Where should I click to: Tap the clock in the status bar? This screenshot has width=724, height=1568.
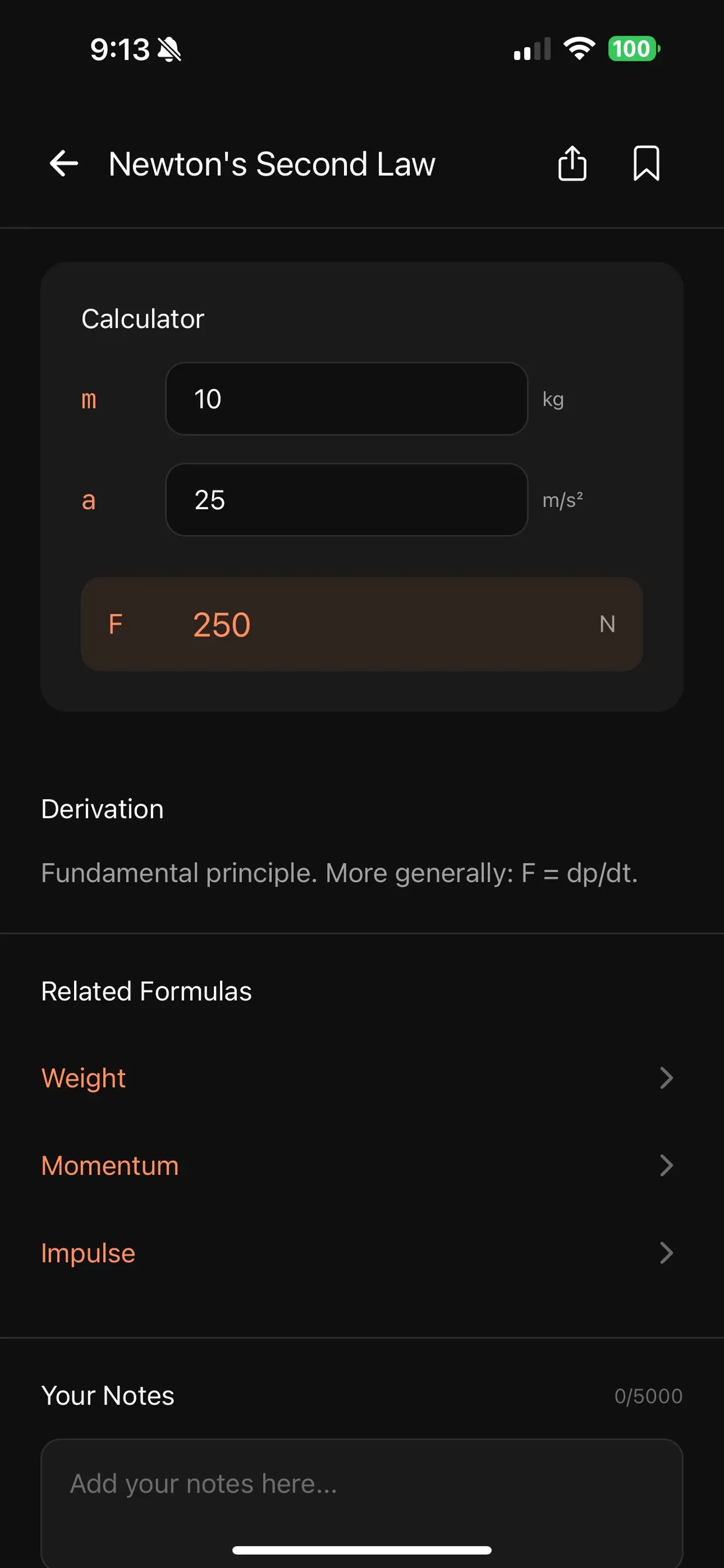[x=120, y=48]
